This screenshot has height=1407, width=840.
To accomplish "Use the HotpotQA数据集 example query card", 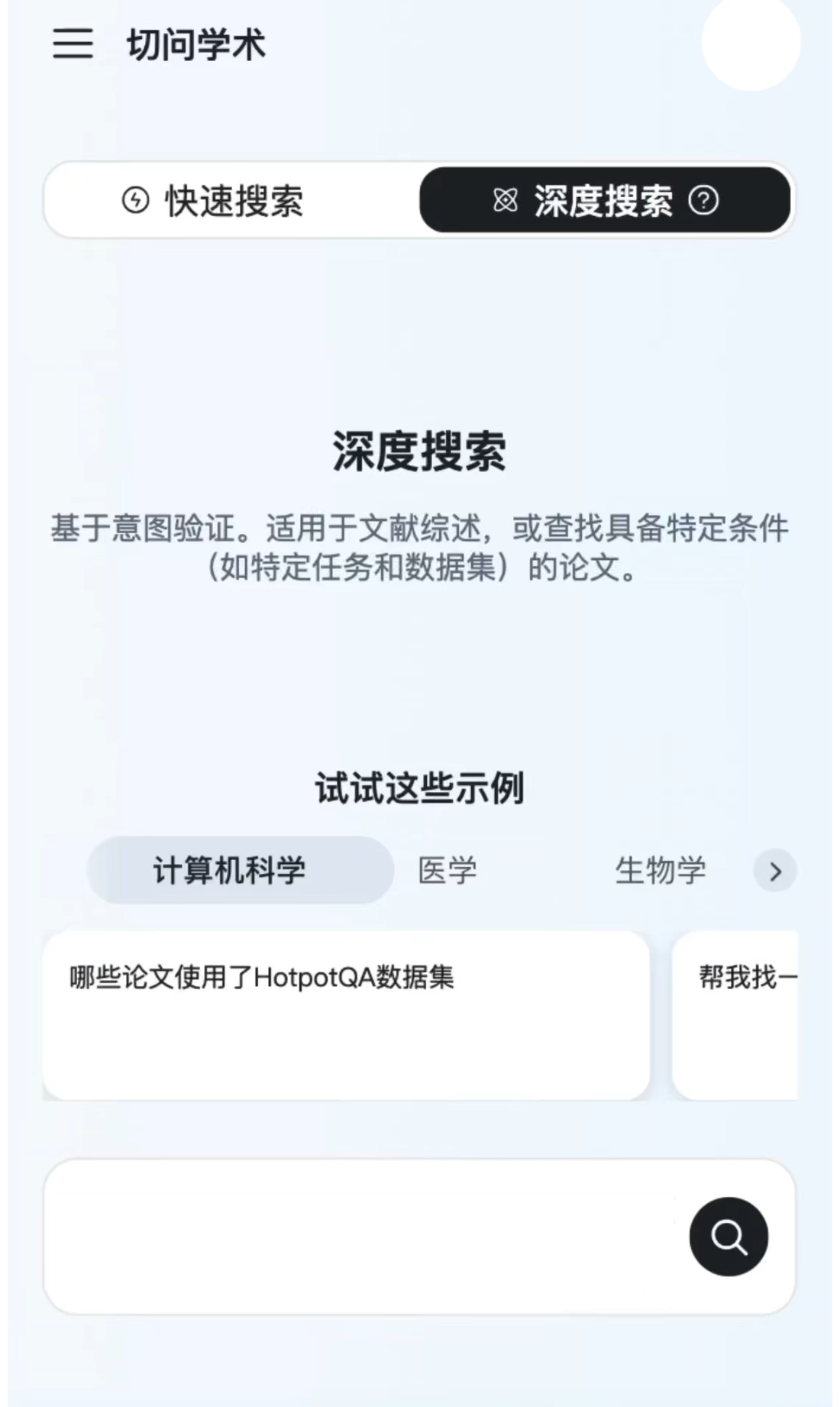I will pos(346,1015).
